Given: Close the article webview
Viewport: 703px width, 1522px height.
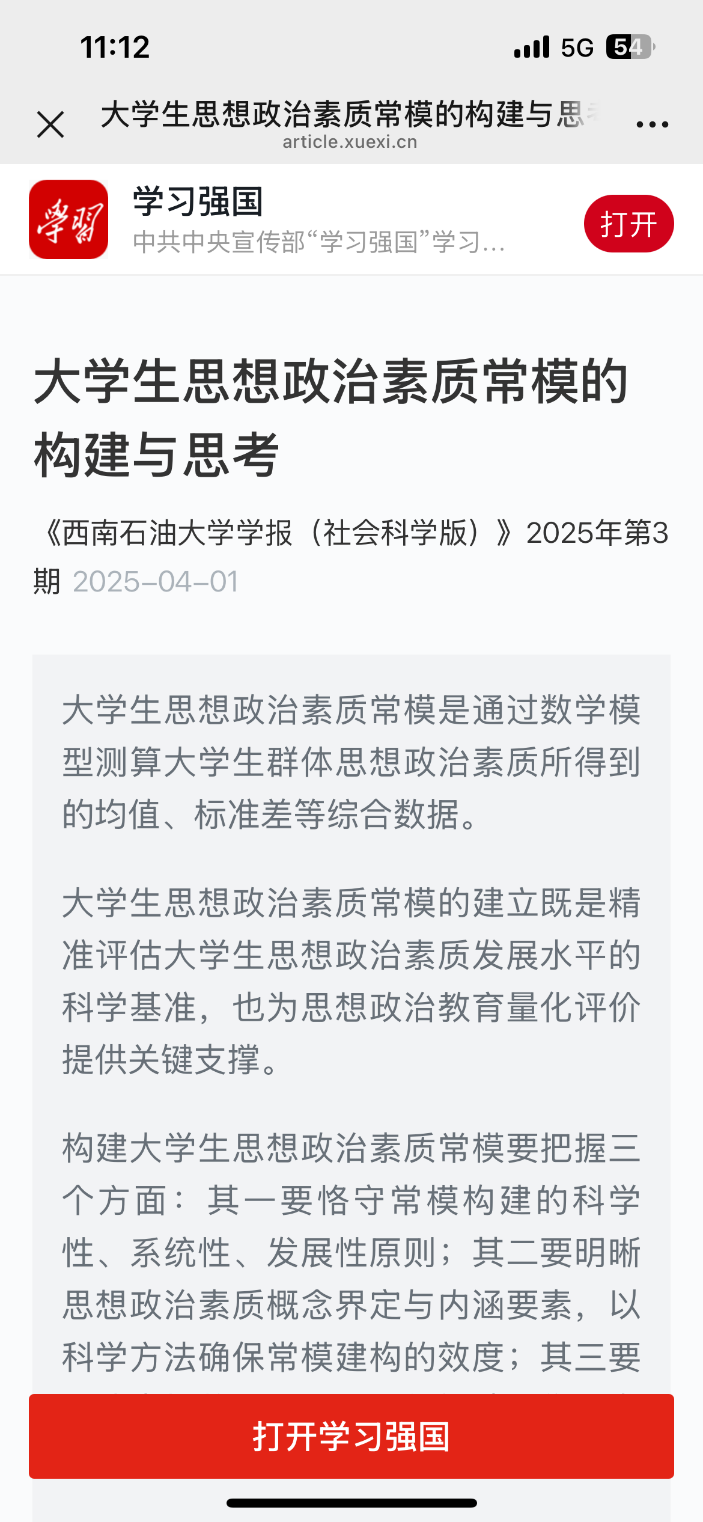Looking at the screenshot, I should (50, 125).
